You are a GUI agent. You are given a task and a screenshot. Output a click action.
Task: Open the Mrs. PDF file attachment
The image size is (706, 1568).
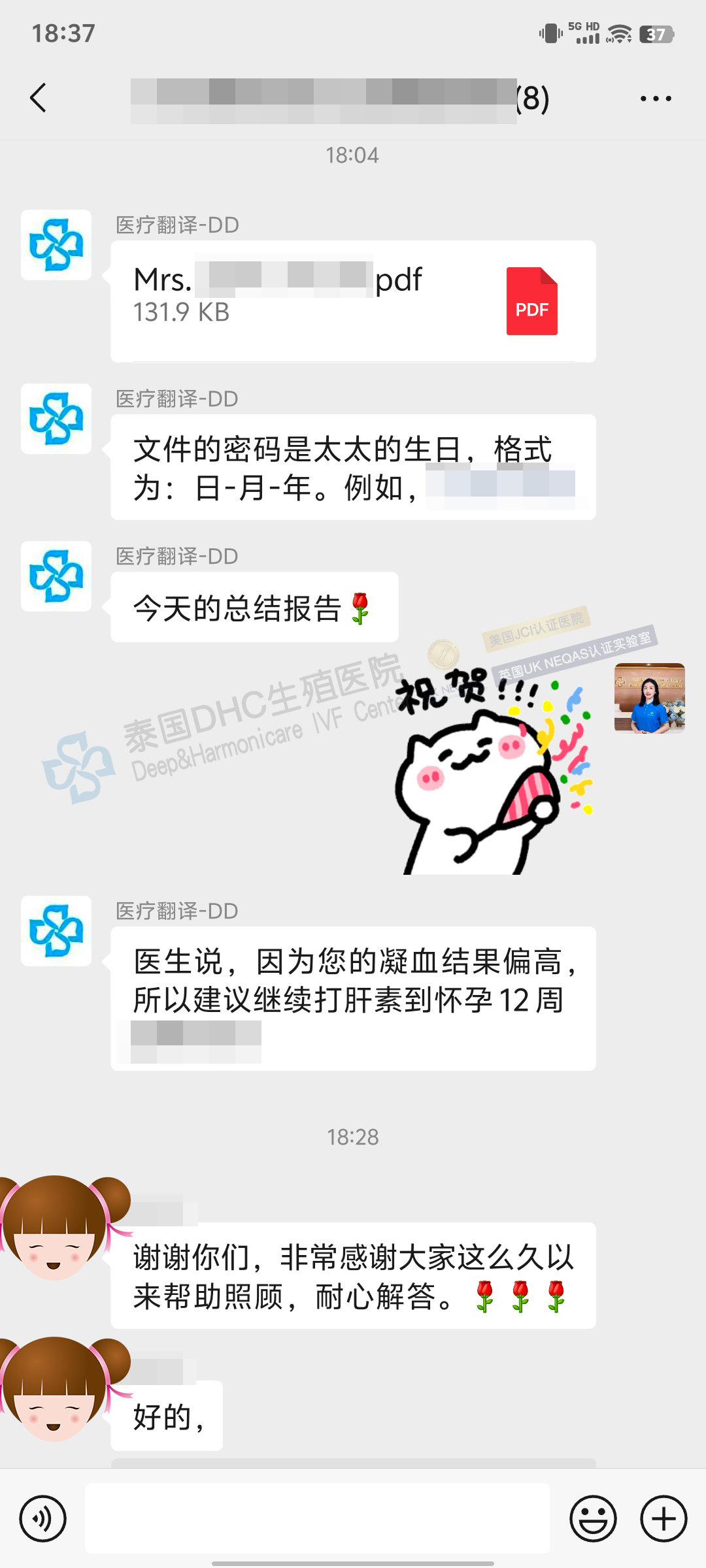point(353,301)
